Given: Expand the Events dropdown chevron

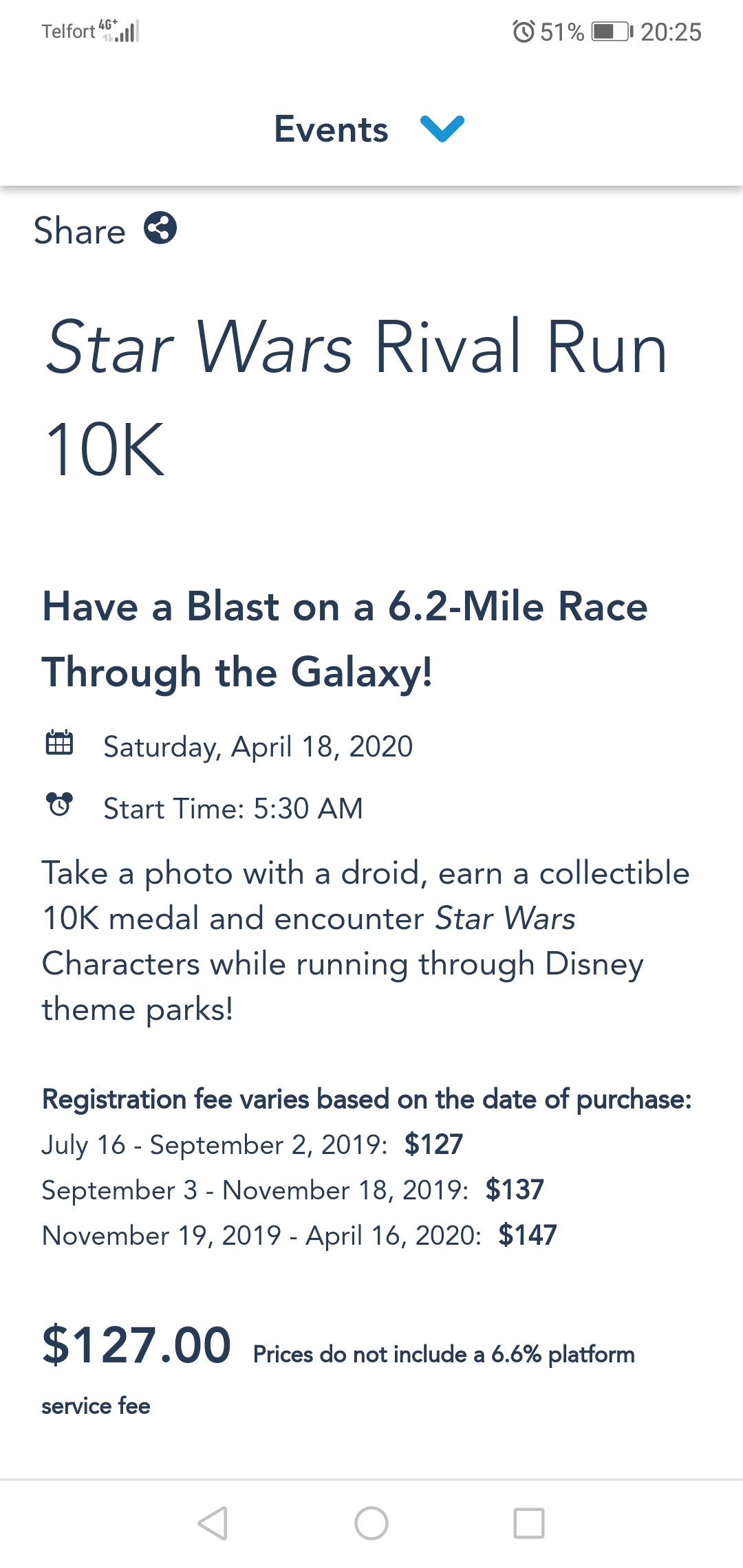Looking at the screenshot, I should click(x=442, y=129).
